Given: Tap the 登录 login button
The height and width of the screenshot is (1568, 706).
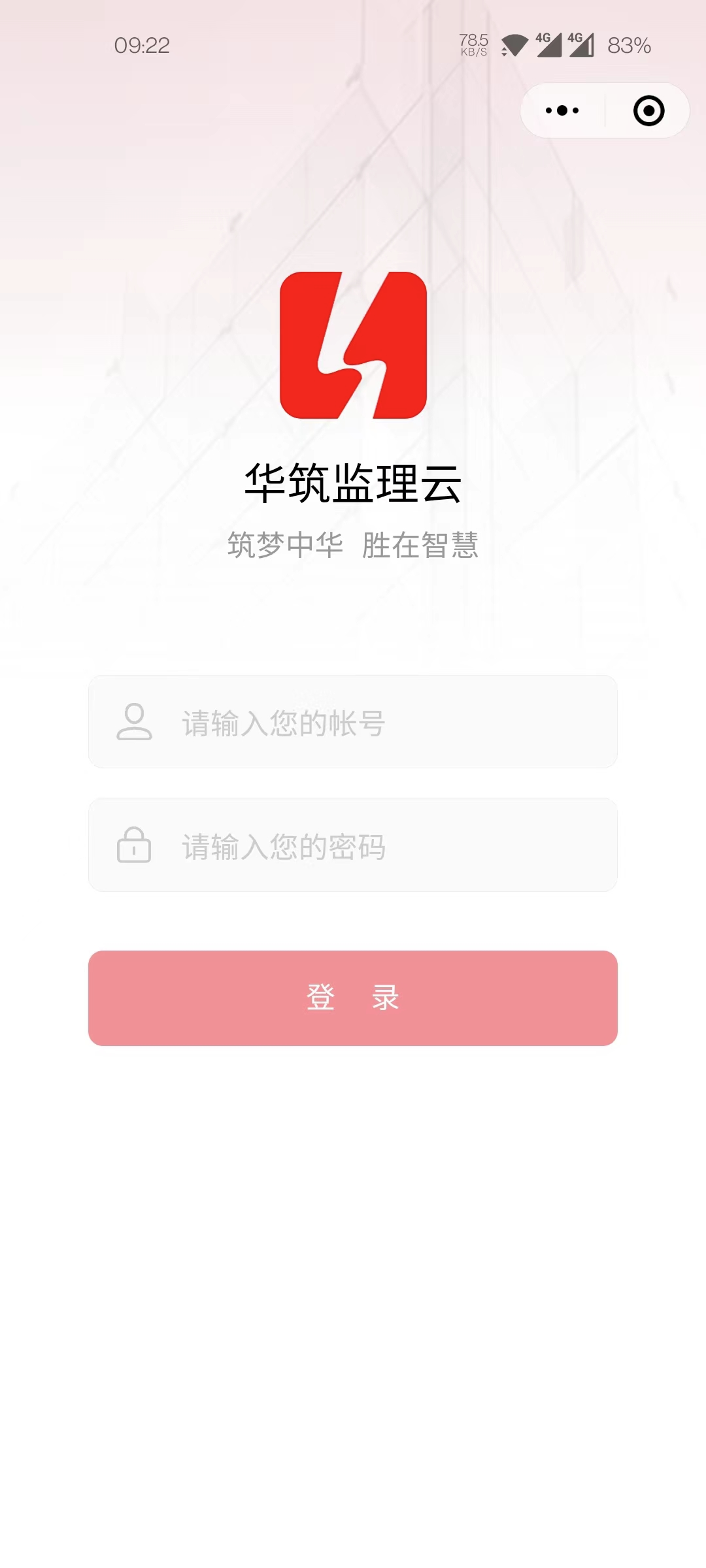Looking at the screenshot, I should pos(353,998).
